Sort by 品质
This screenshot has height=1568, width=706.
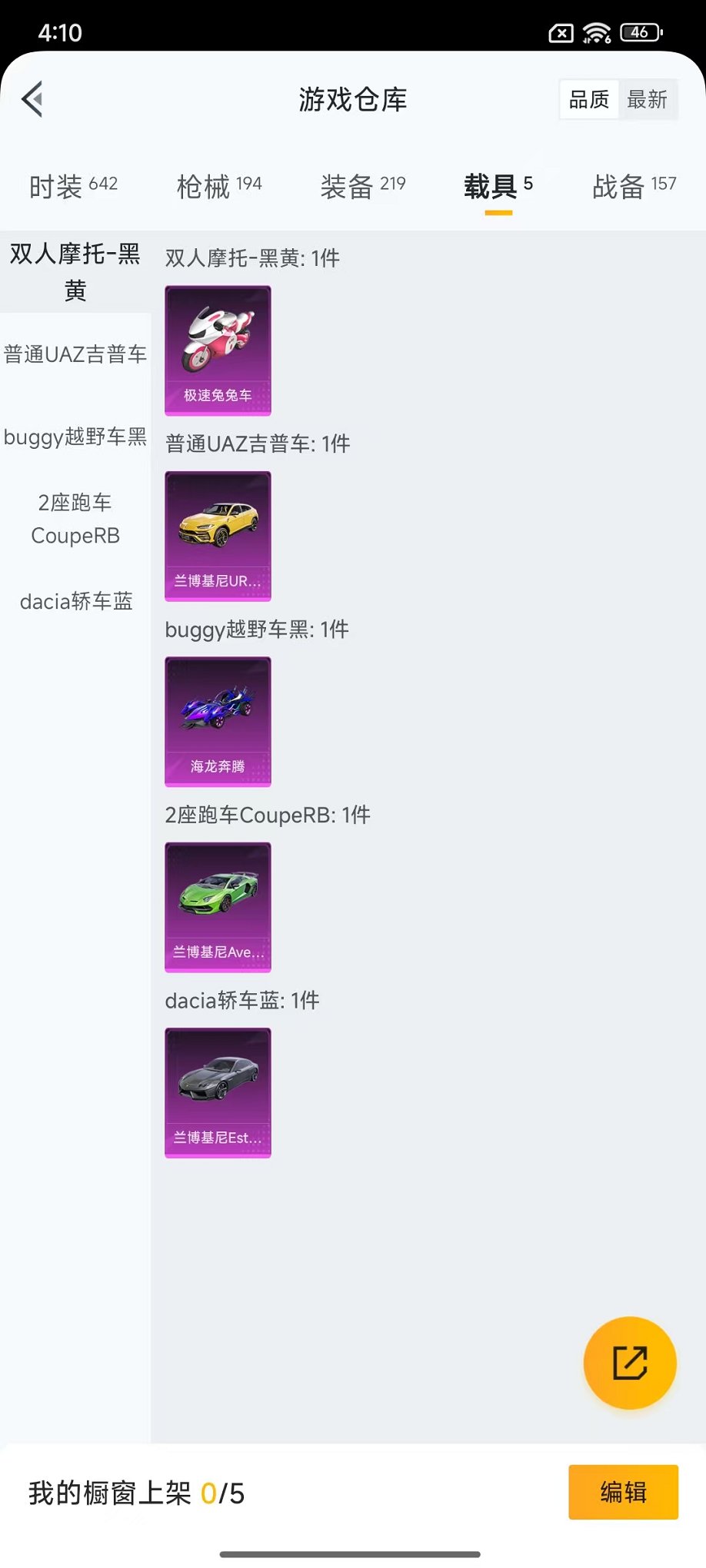589,99
